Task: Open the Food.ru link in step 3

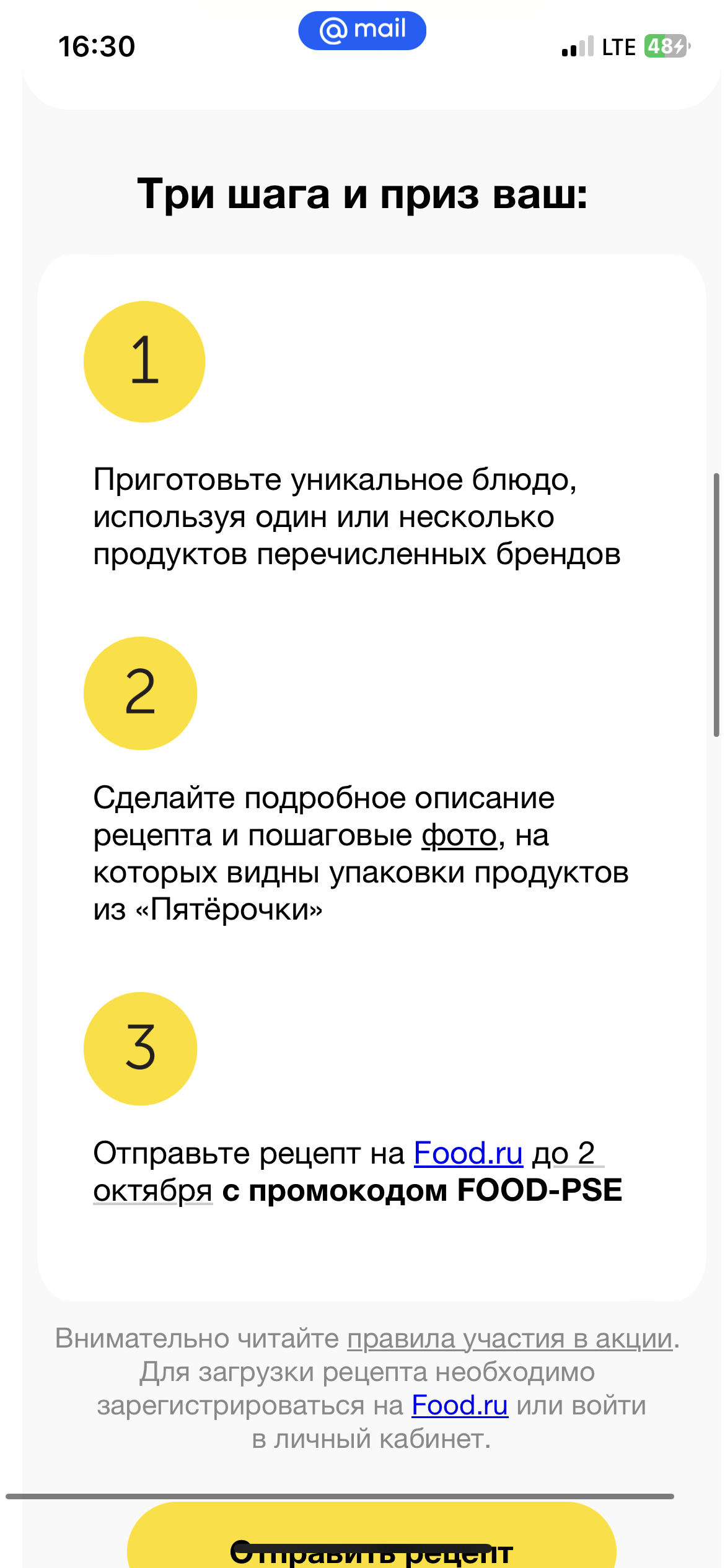Action: point(468,1154)
